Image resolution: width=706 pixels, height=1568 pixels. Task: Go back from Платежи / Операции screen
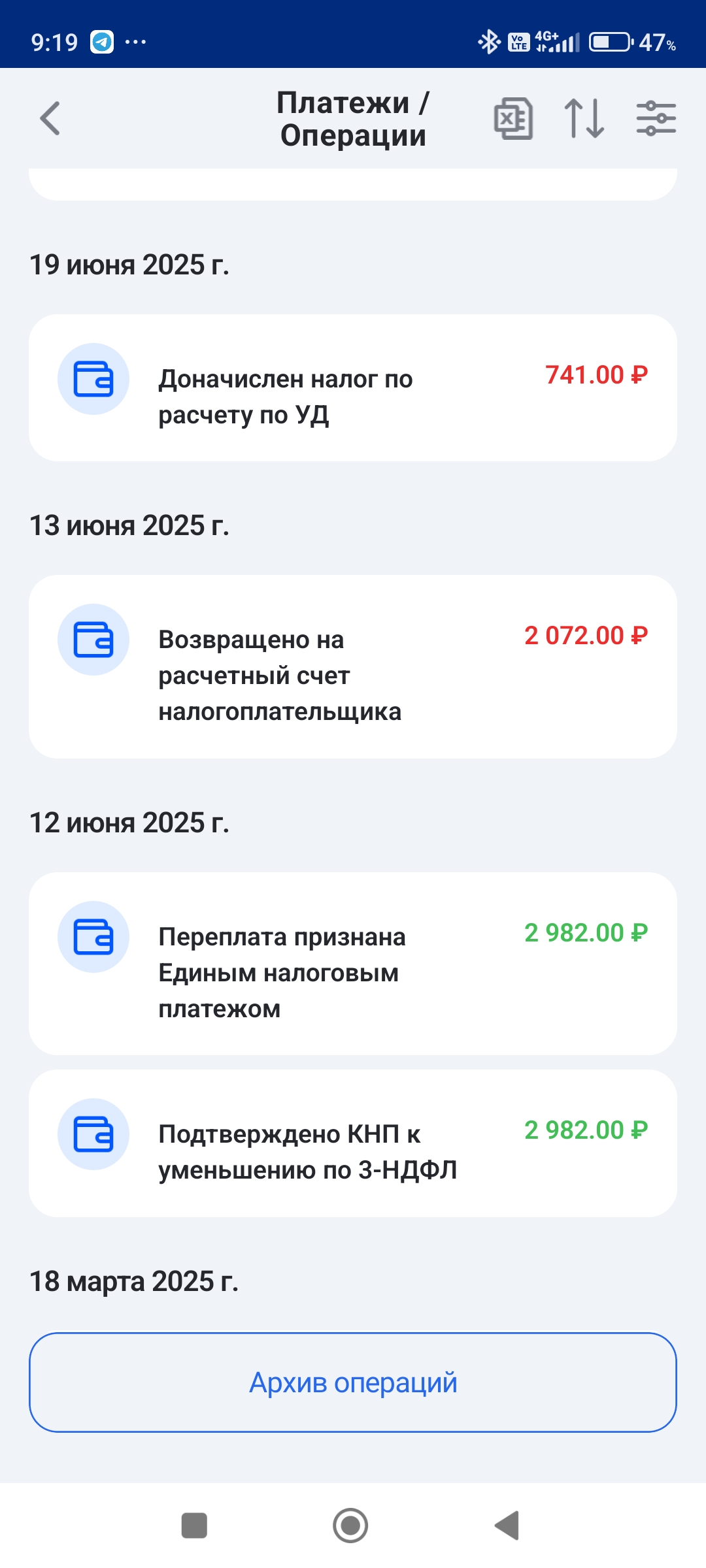click(x=50, y=118)
